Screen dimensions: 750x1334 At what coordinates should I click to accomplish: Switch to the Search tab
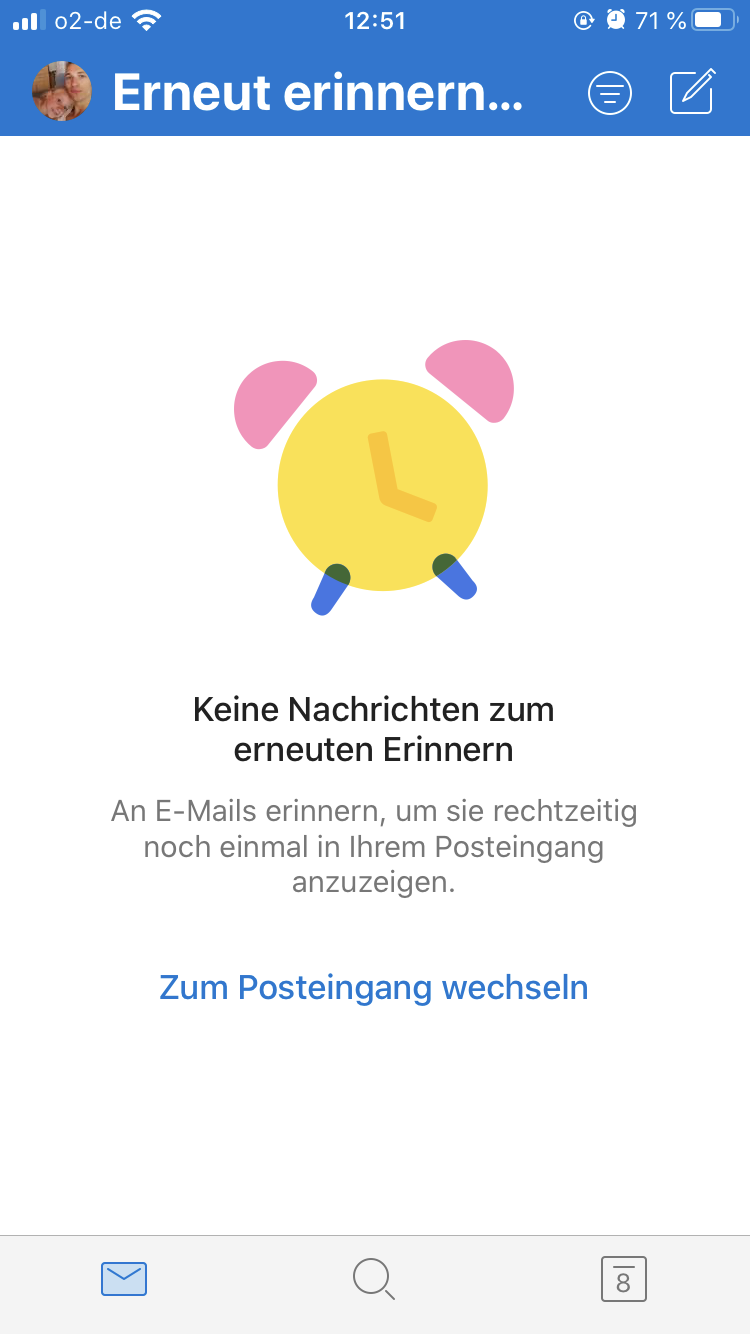(373, 1278)
